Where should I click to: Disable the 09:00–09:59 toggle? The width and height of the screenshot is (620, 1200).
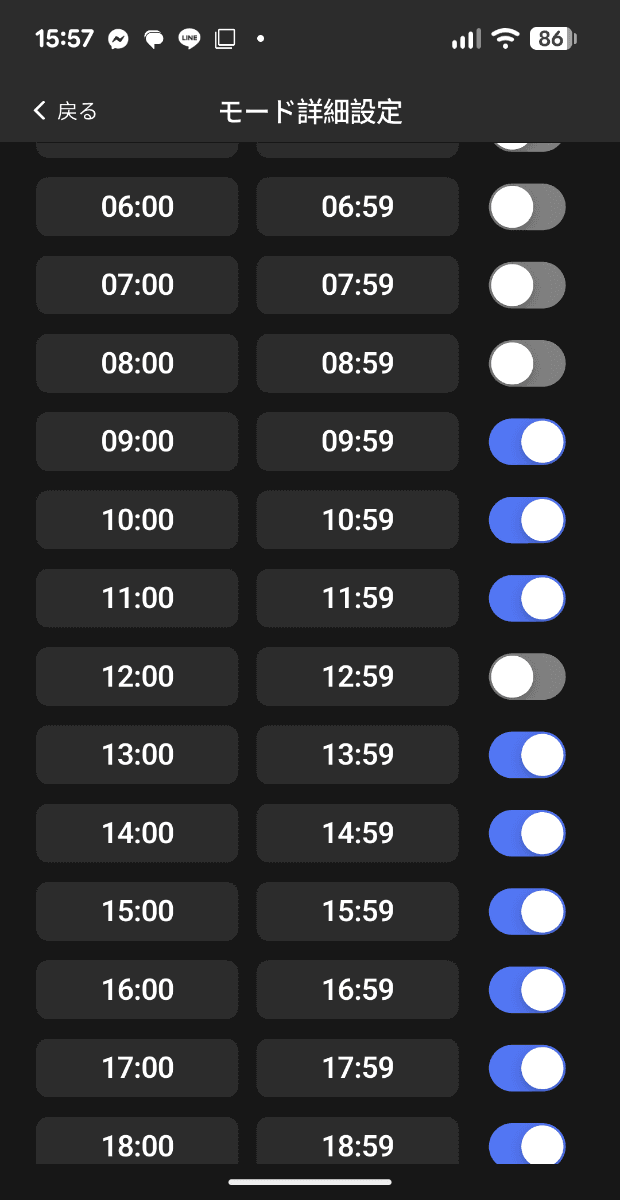tap(527, 441)
